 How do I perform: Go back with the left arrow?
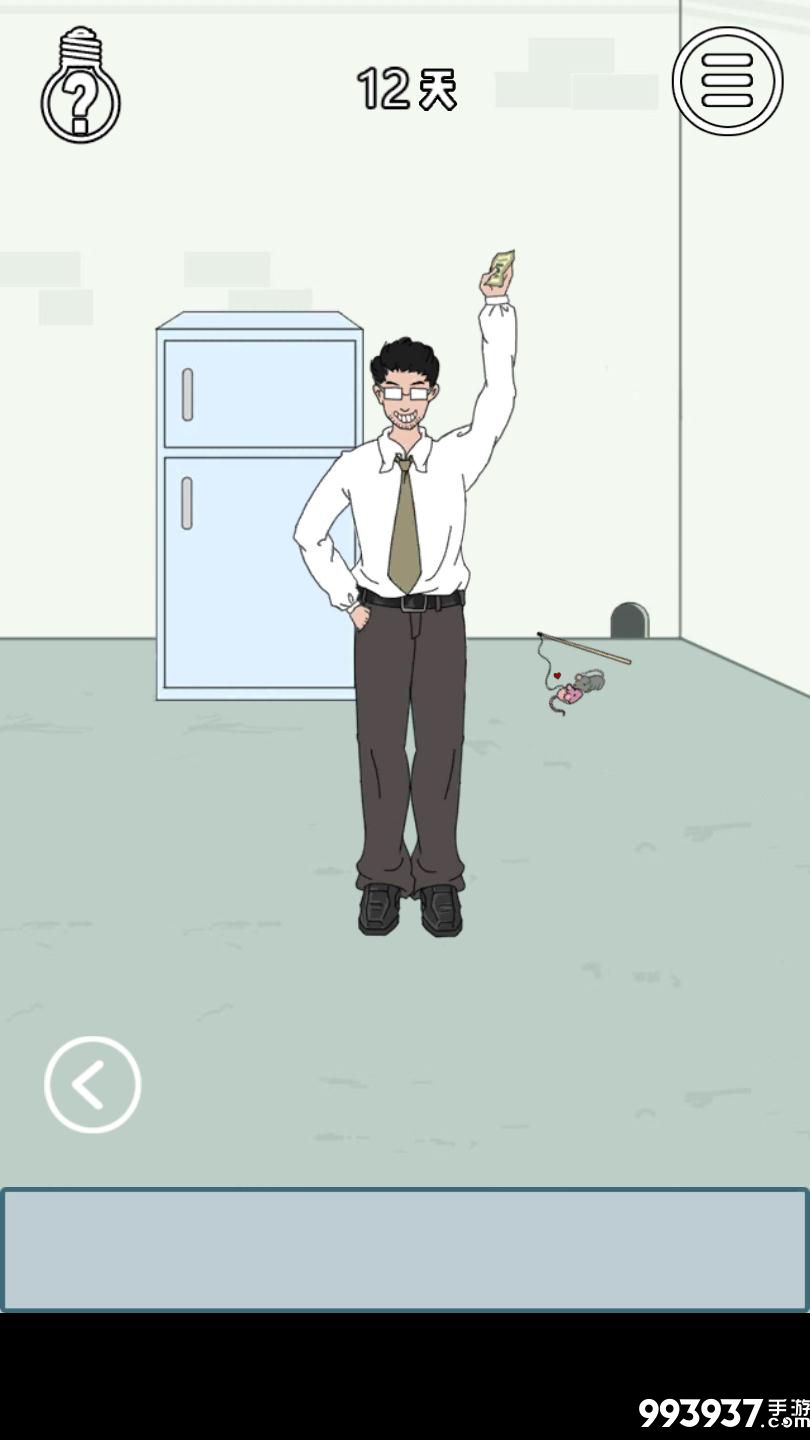[x=92, y=1084]
